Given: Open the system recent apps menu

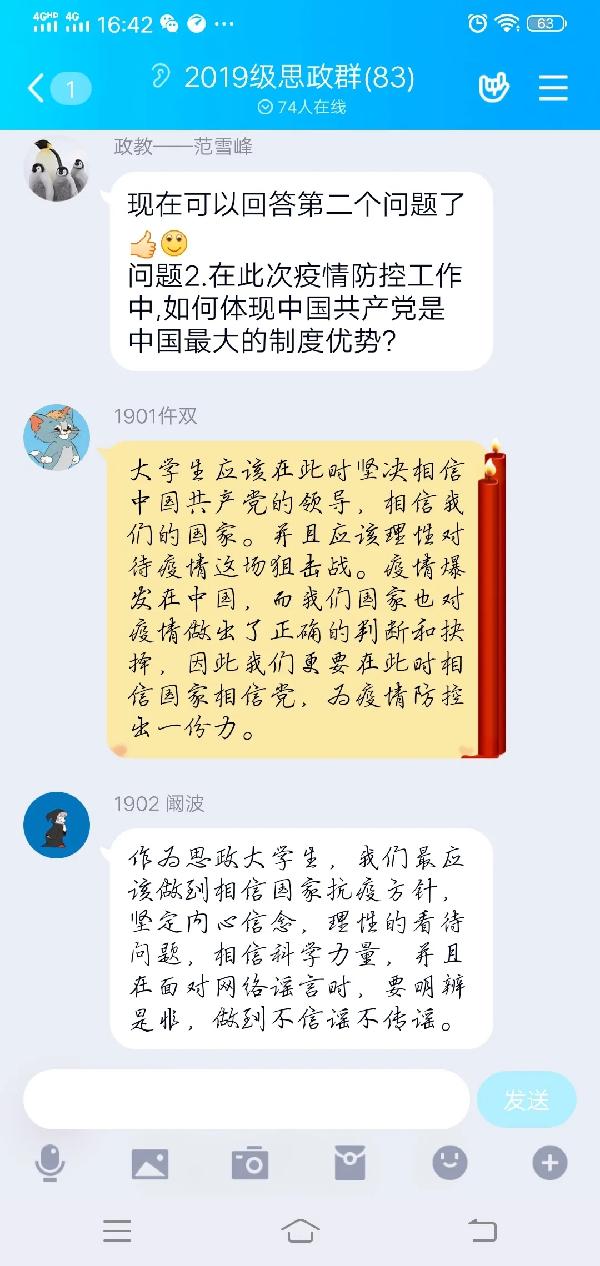Looking at the screenshot, I should pyautogui.click(x=117, y=1231).
